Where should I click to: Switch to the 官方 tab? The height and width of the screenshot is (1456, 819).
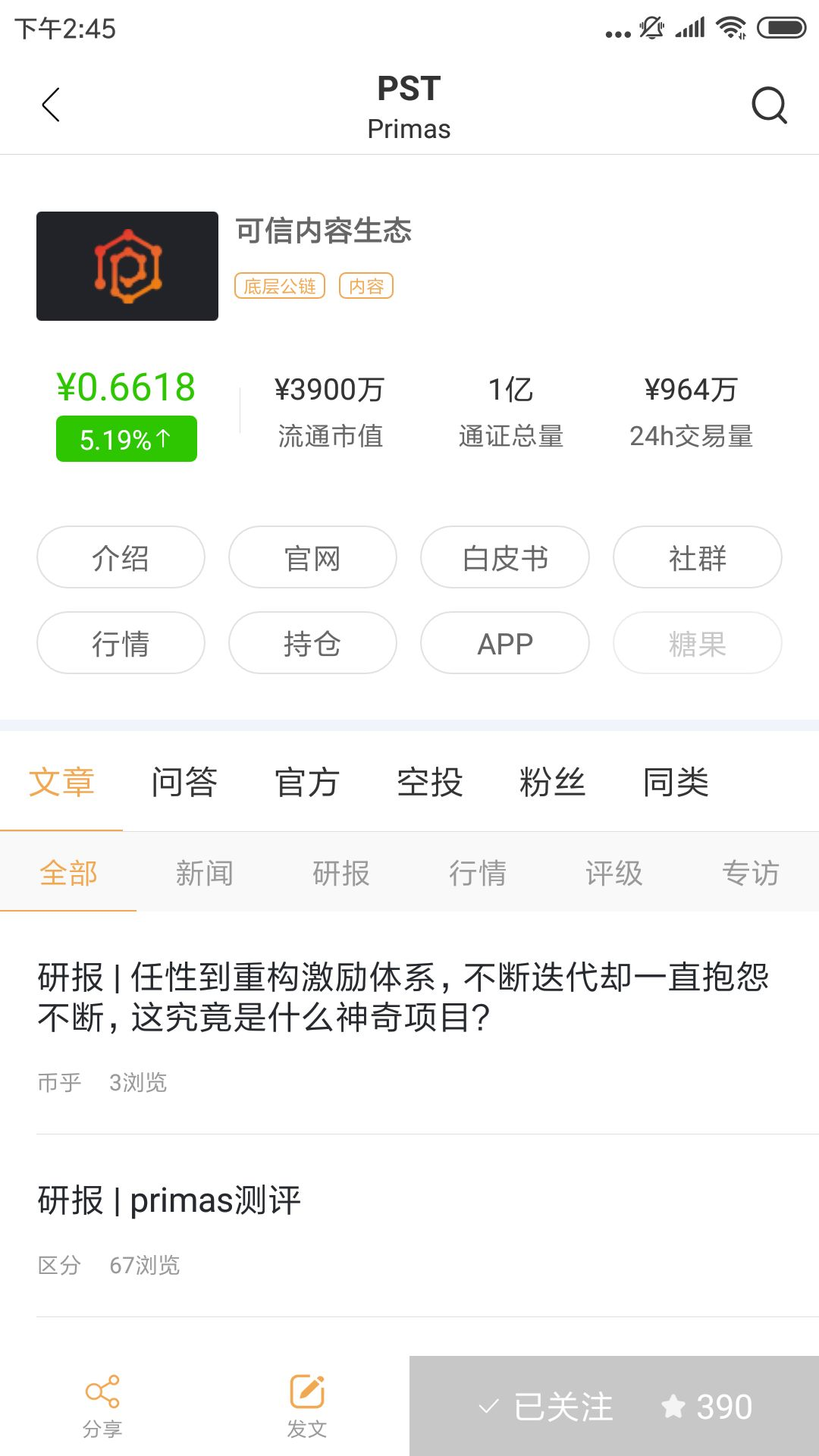click(x=307, y=782)
